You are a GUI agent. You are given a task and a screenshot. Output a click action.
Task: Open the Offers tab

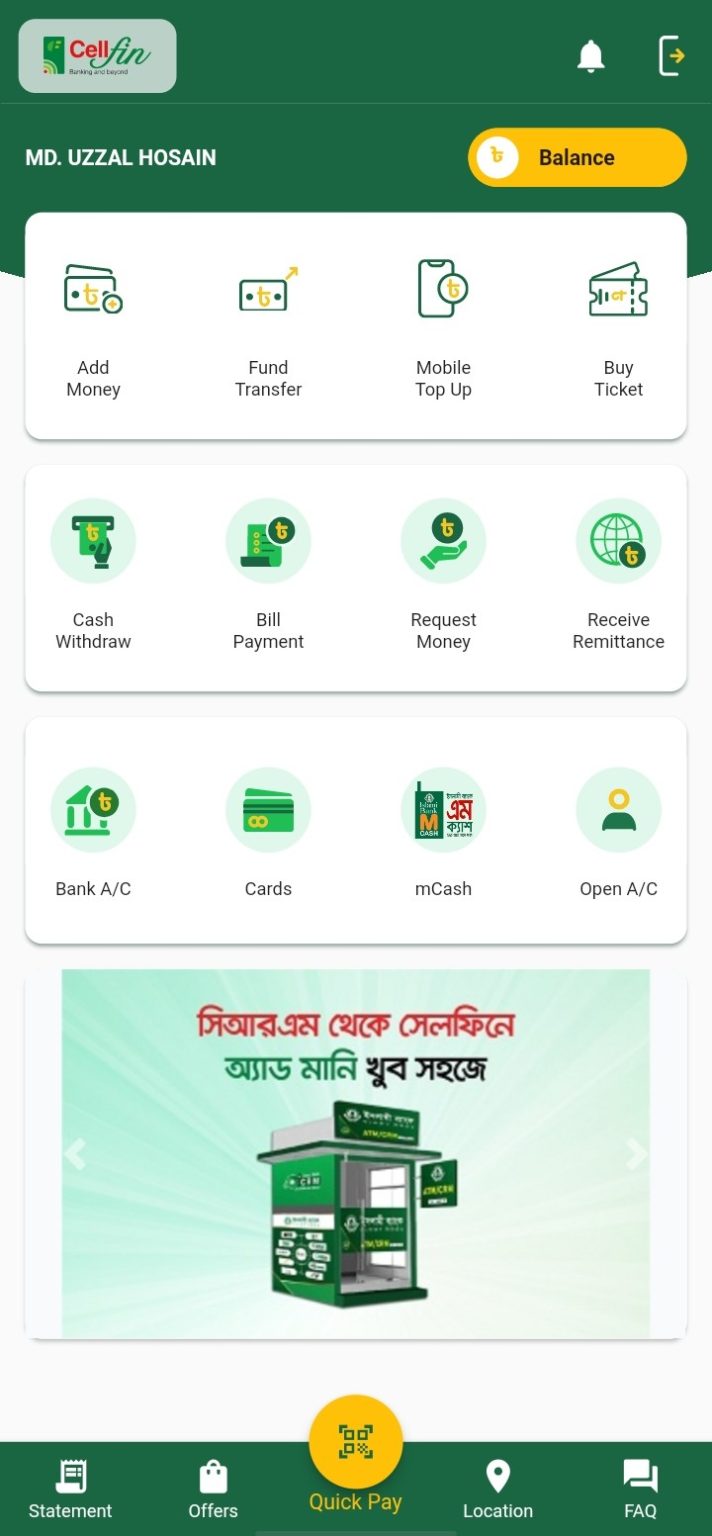click(x=213, y=1490)
